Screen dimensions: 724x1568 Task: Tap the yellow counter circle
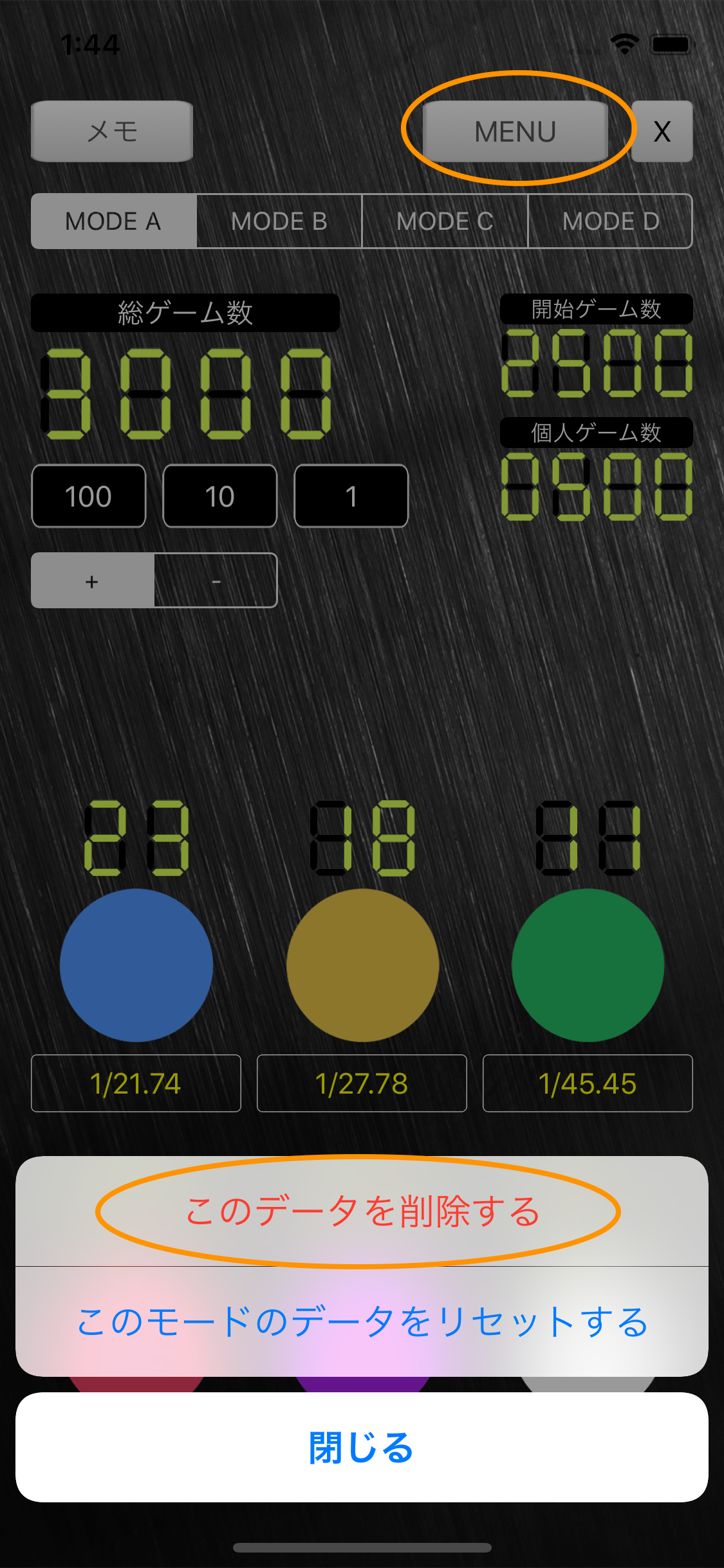[362, 965]
